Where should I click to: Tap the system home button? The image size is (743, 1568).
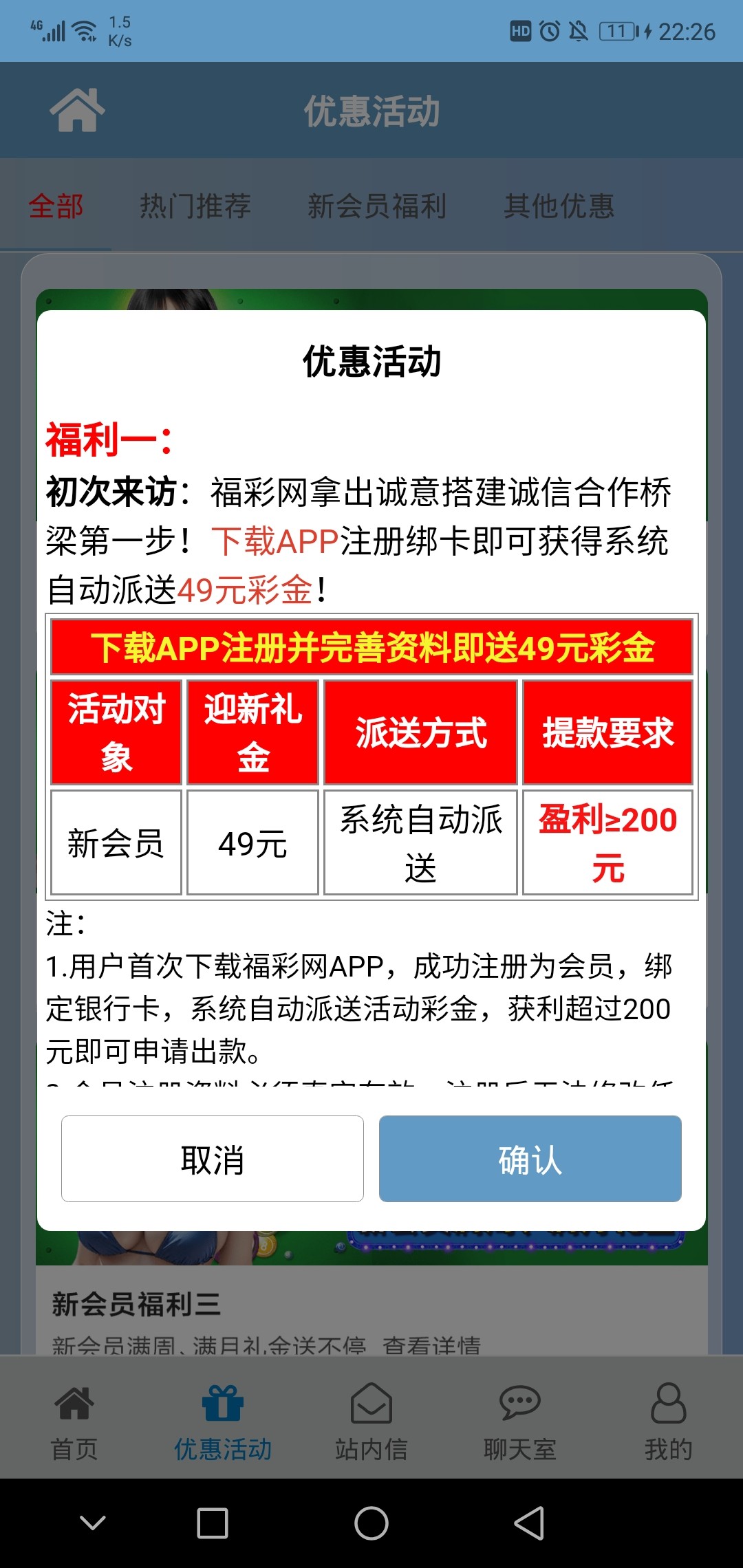point(371,1523)
